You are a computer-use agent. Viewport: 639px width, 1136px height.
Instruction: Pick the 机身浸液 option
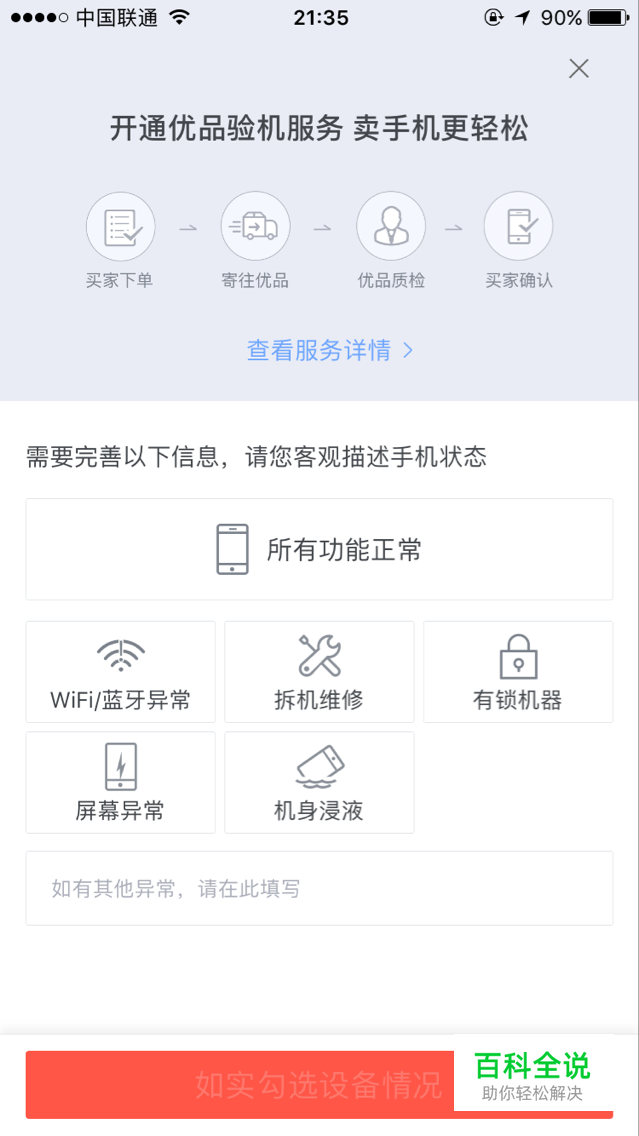tap(320, 782)
